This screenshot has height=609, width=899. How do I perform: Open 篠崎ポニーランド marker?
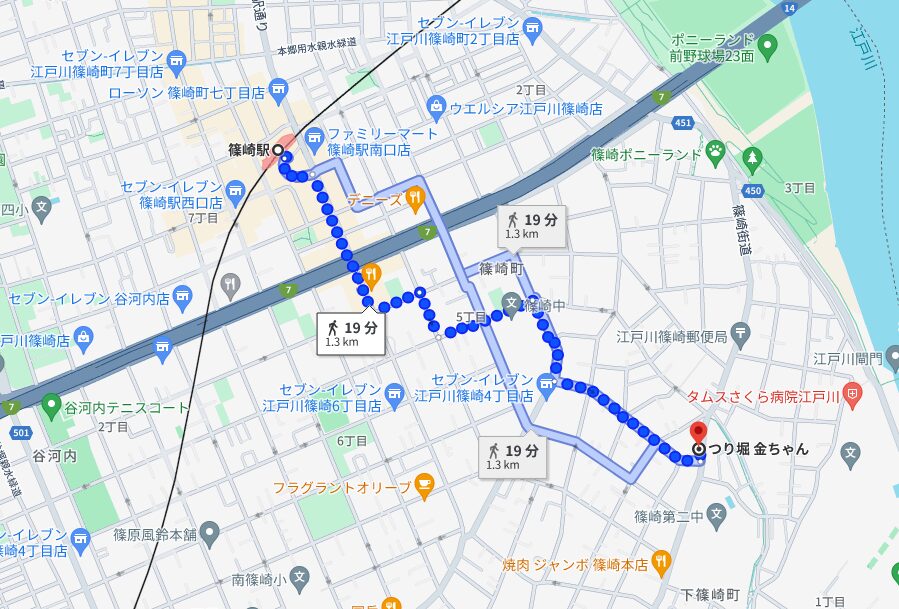[x=715, y=151]
